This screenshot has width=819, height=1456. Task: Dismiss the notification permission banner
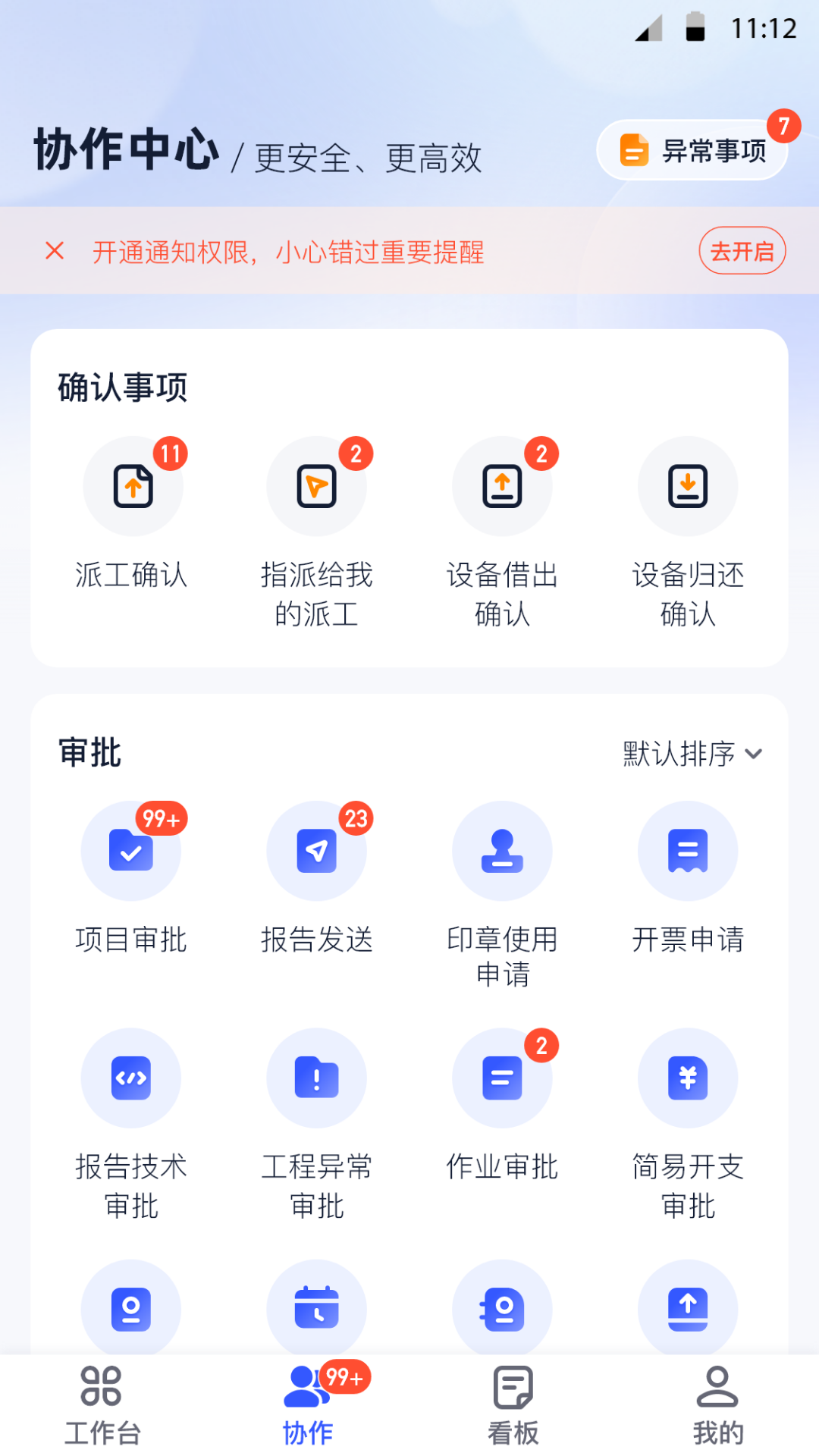point(53,250)
